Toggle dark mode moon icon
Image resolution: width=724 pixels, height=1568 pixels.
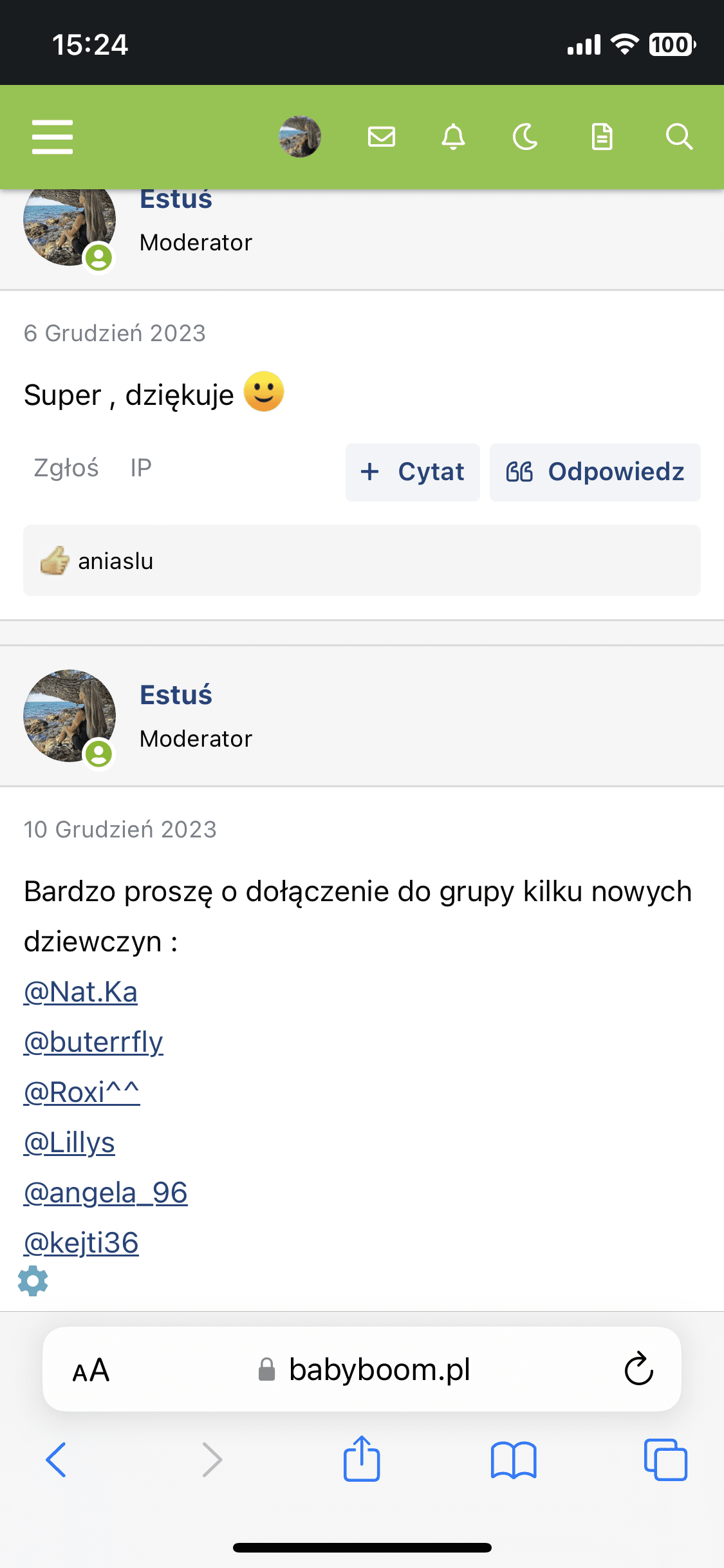point(525,136)
